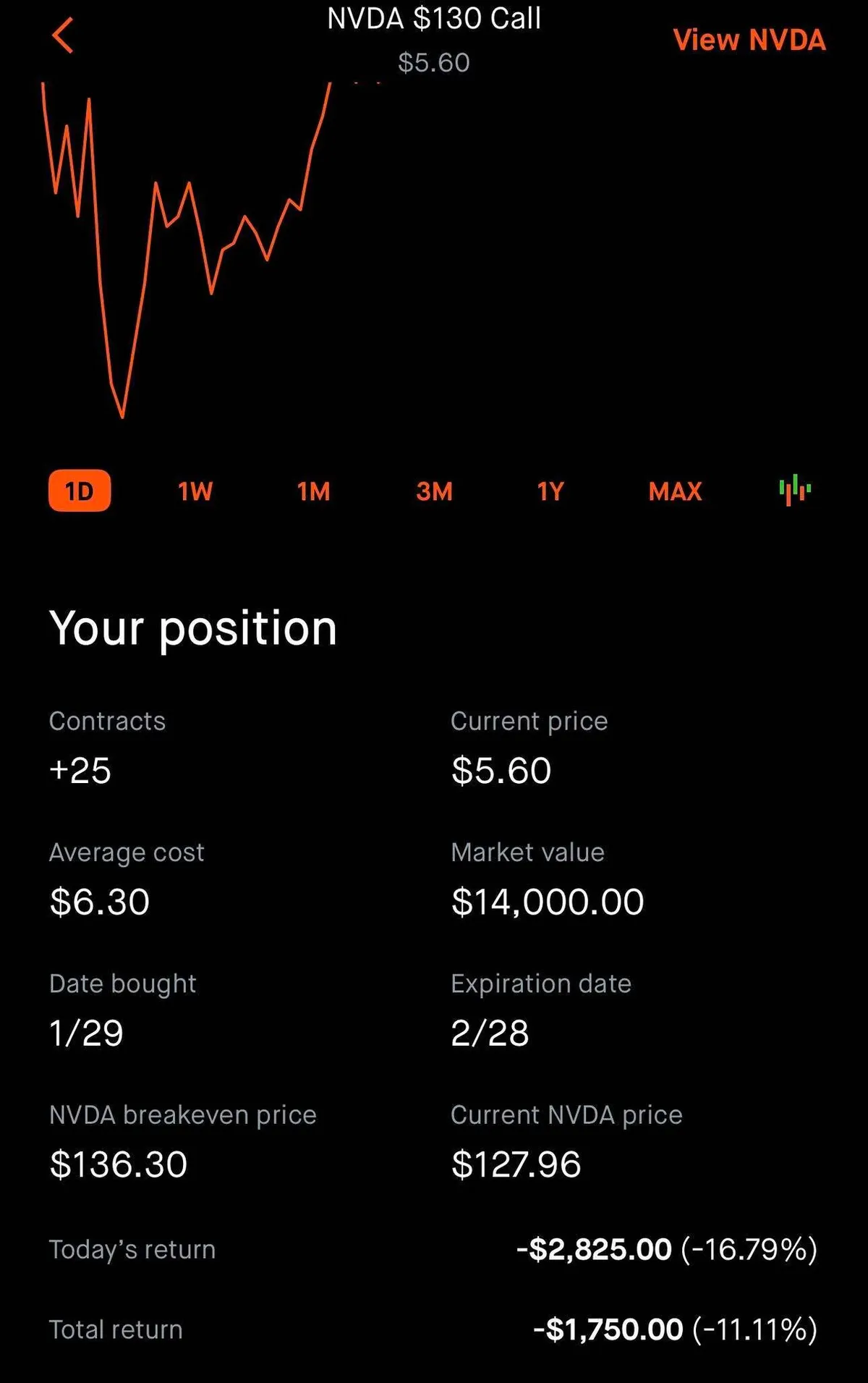This screenshot has height=1383, width=868.
Task: Change chart to 3M range
Action: (434, 491)
